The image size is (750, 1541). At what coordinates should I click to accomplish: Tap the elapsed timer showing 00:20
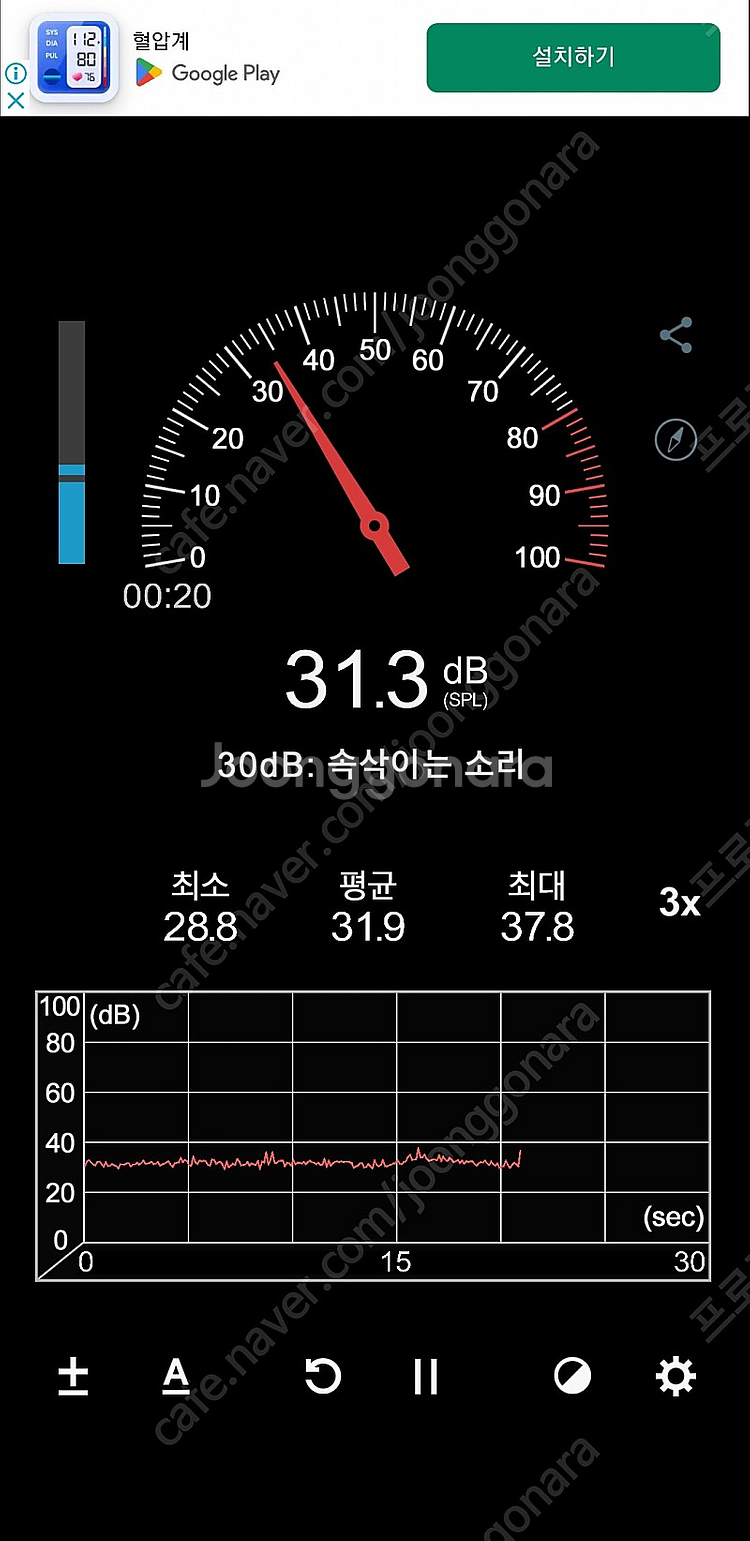[x=168, y=595]
